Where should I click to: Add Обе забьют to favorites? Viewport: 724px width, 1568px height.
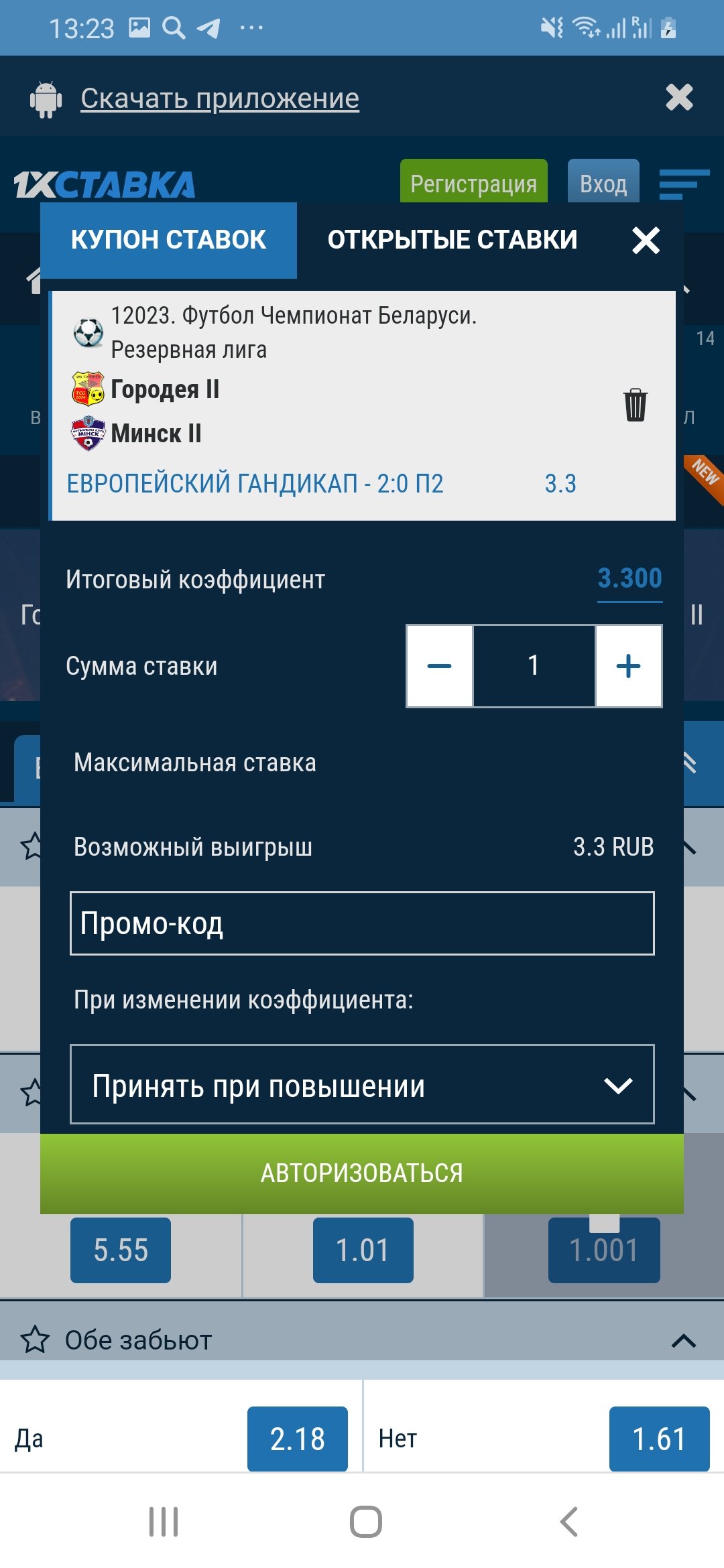pyautogui.click(x=35, y=1340)
